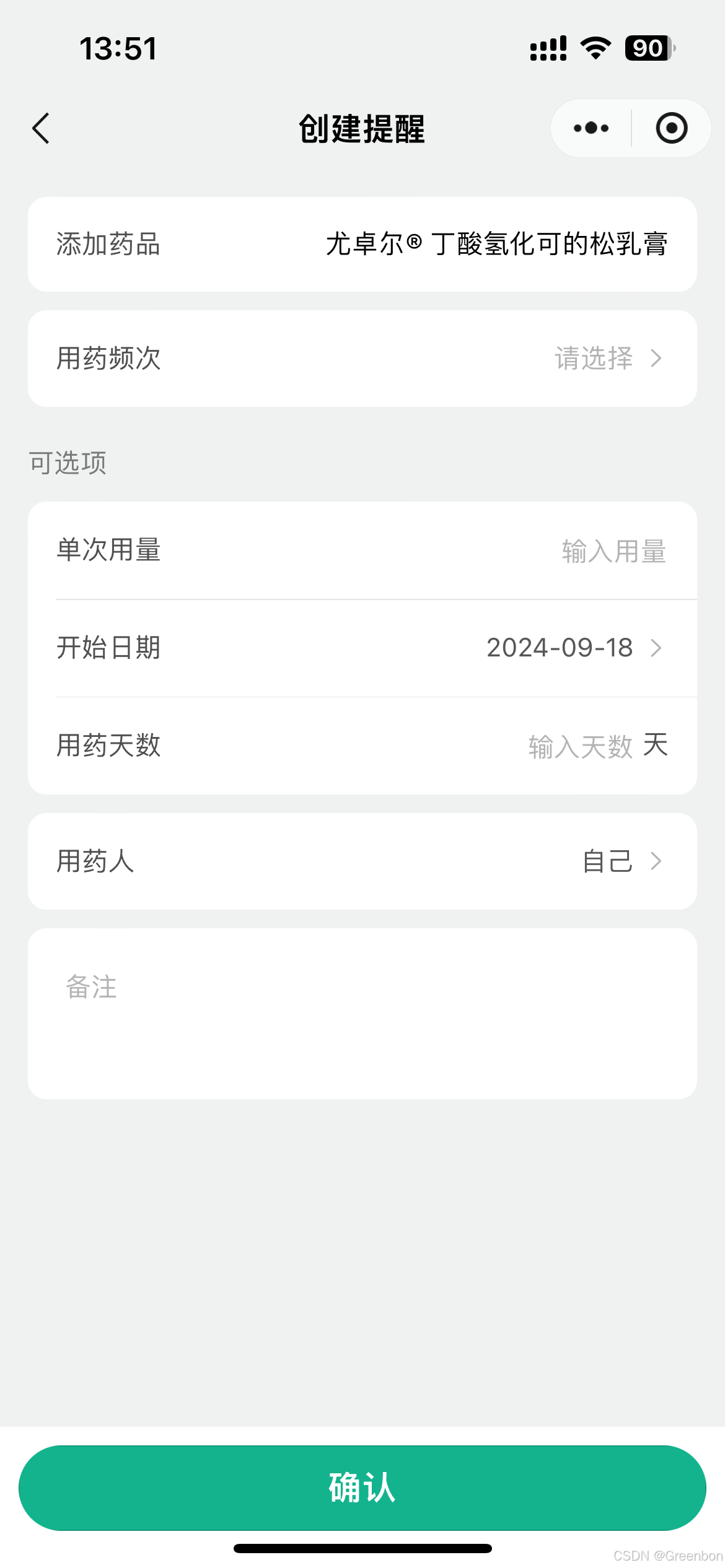This screenshot has height=1568, width=725.
Task: Open the mini program more-options menu
Action: point(591,128)
